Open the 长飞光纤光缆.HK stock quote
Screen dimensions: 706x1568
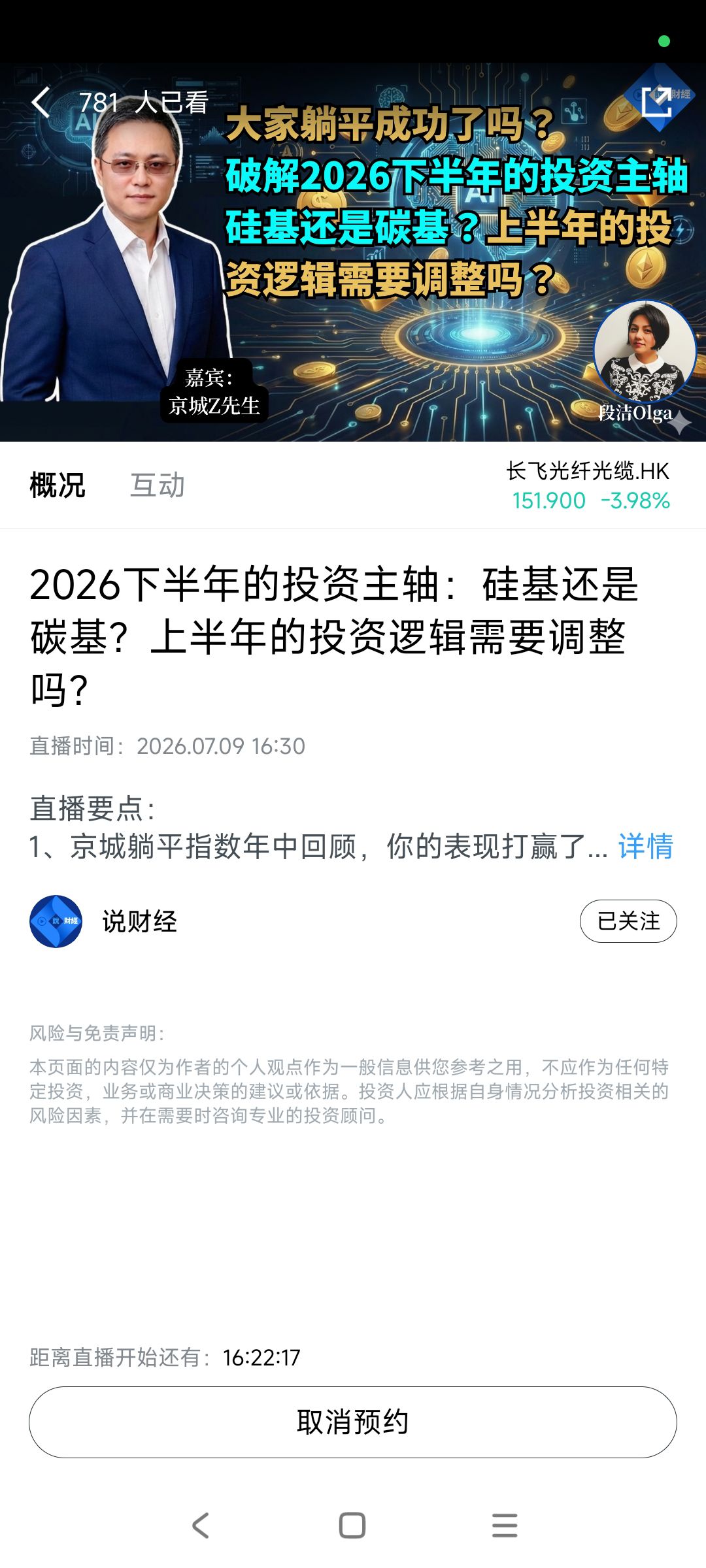(x=589, y=485)
